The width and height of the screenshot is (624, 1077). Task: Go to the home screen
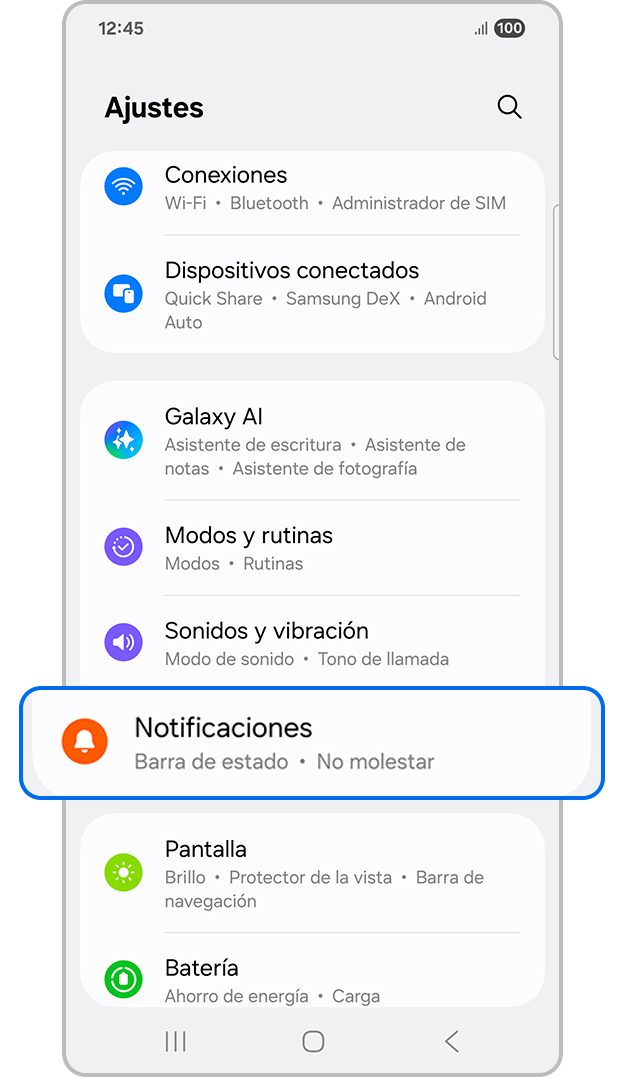[313, 1042]
